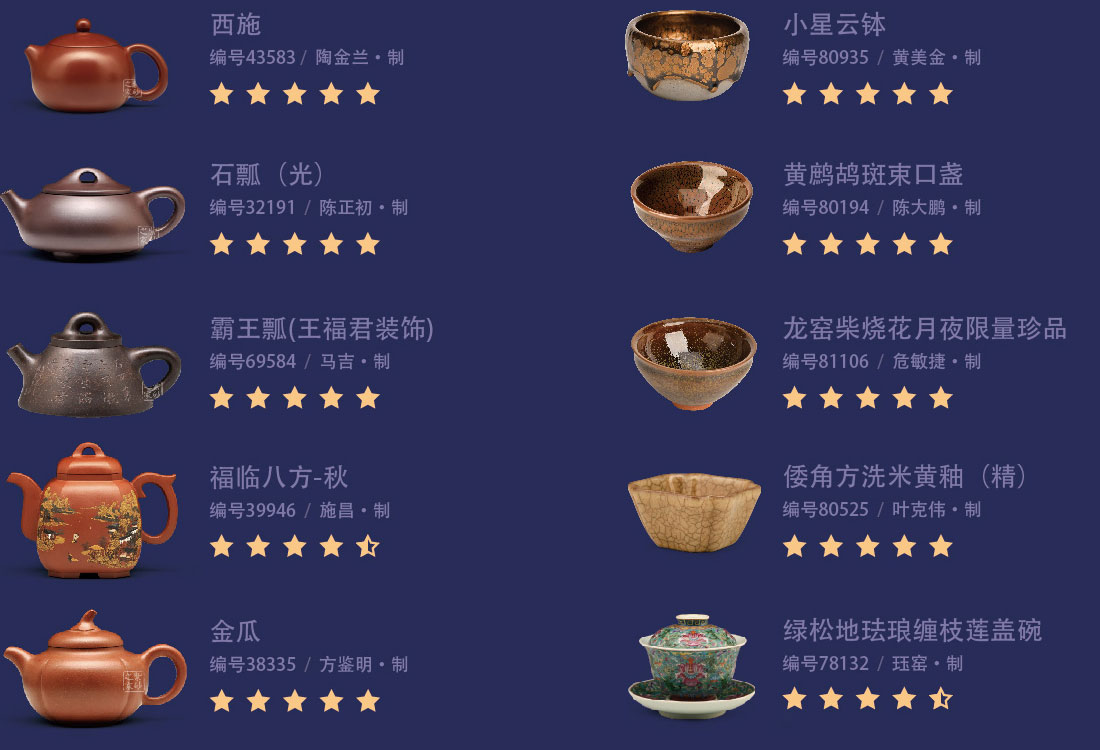Open 倭角方洗米黄釉（精）item
1100x750 pixels.
coord(906,477)
